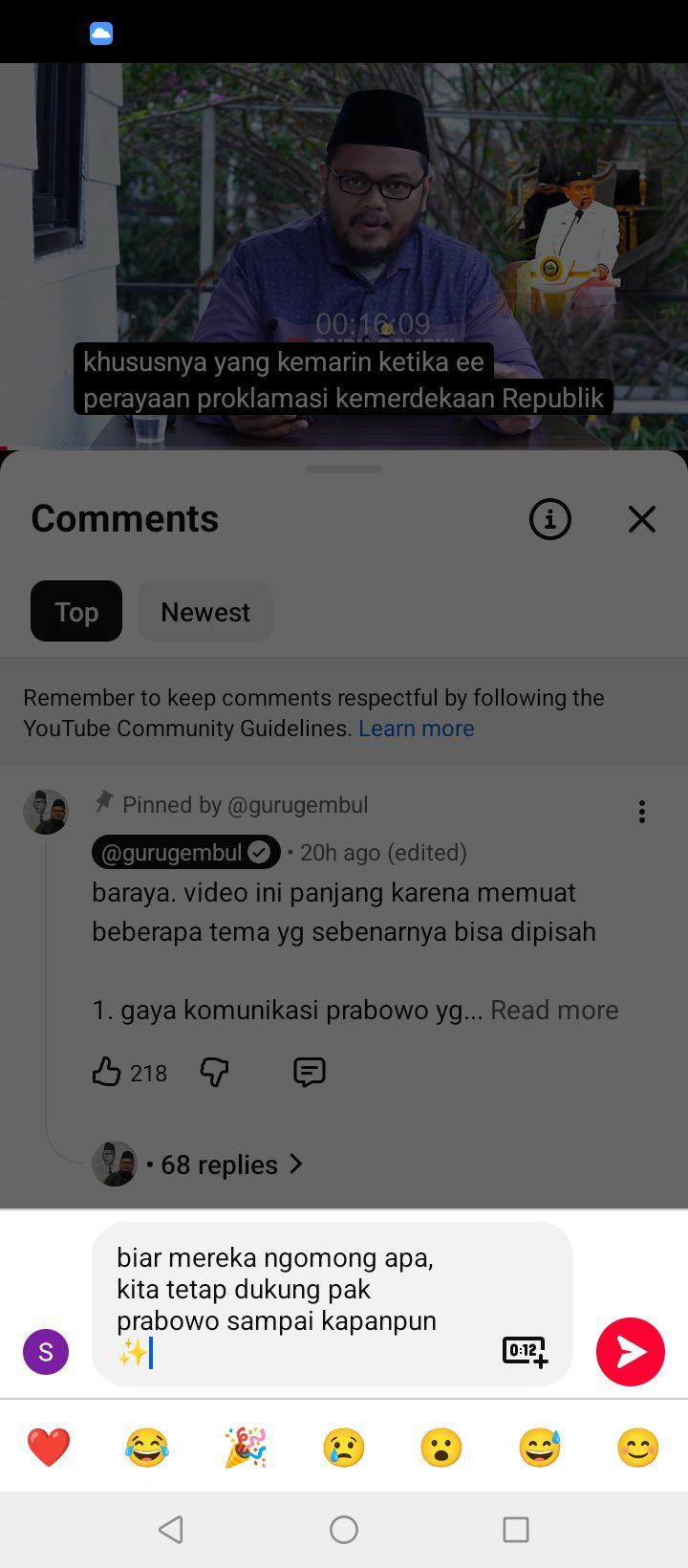Insert the red heart emoji
Image resolution: width=688 pixels, height=1568 pixels.
click(x=49, y=1448)
